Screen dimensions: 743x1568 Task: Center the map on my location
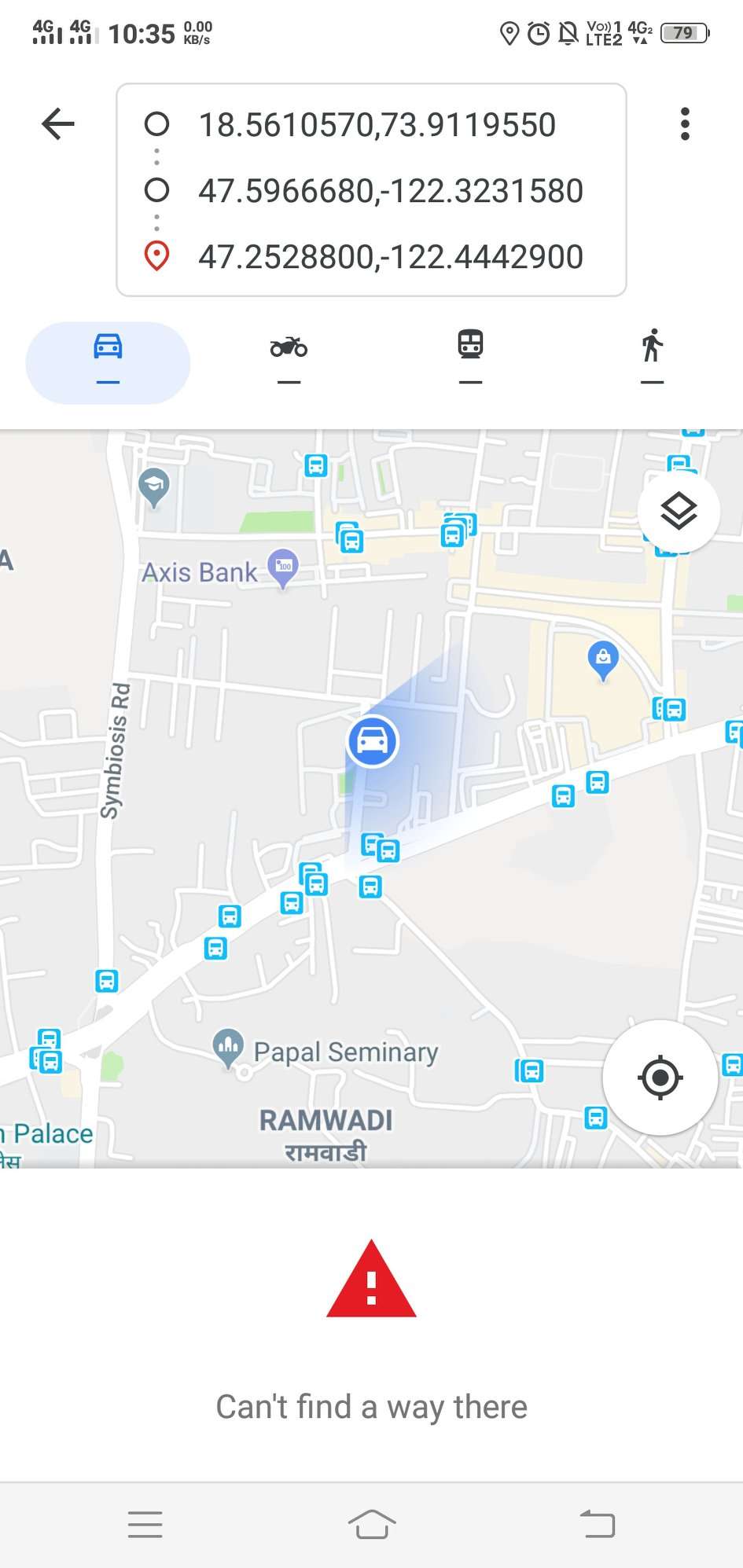(x=660, y=1078)
